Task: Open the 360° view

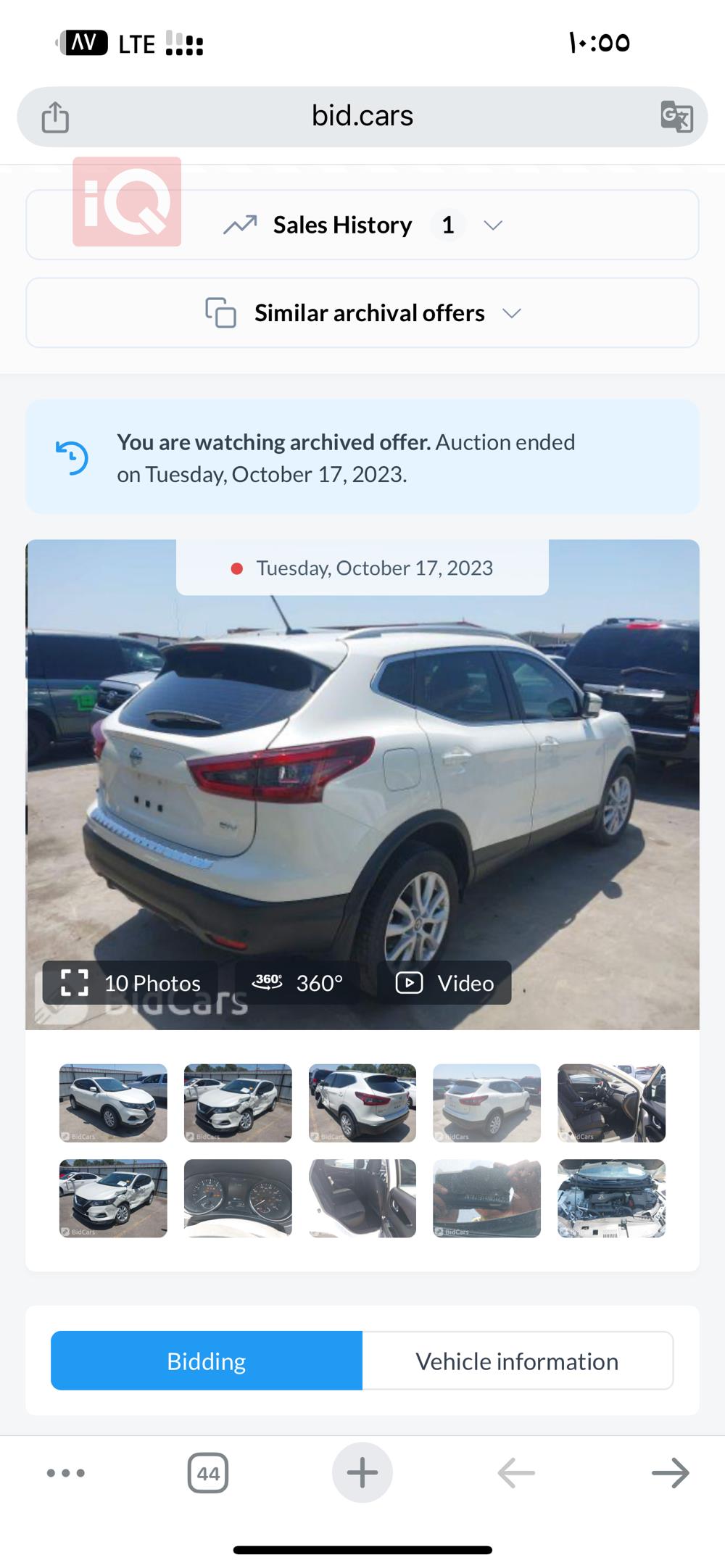Action: click(297, 983)
